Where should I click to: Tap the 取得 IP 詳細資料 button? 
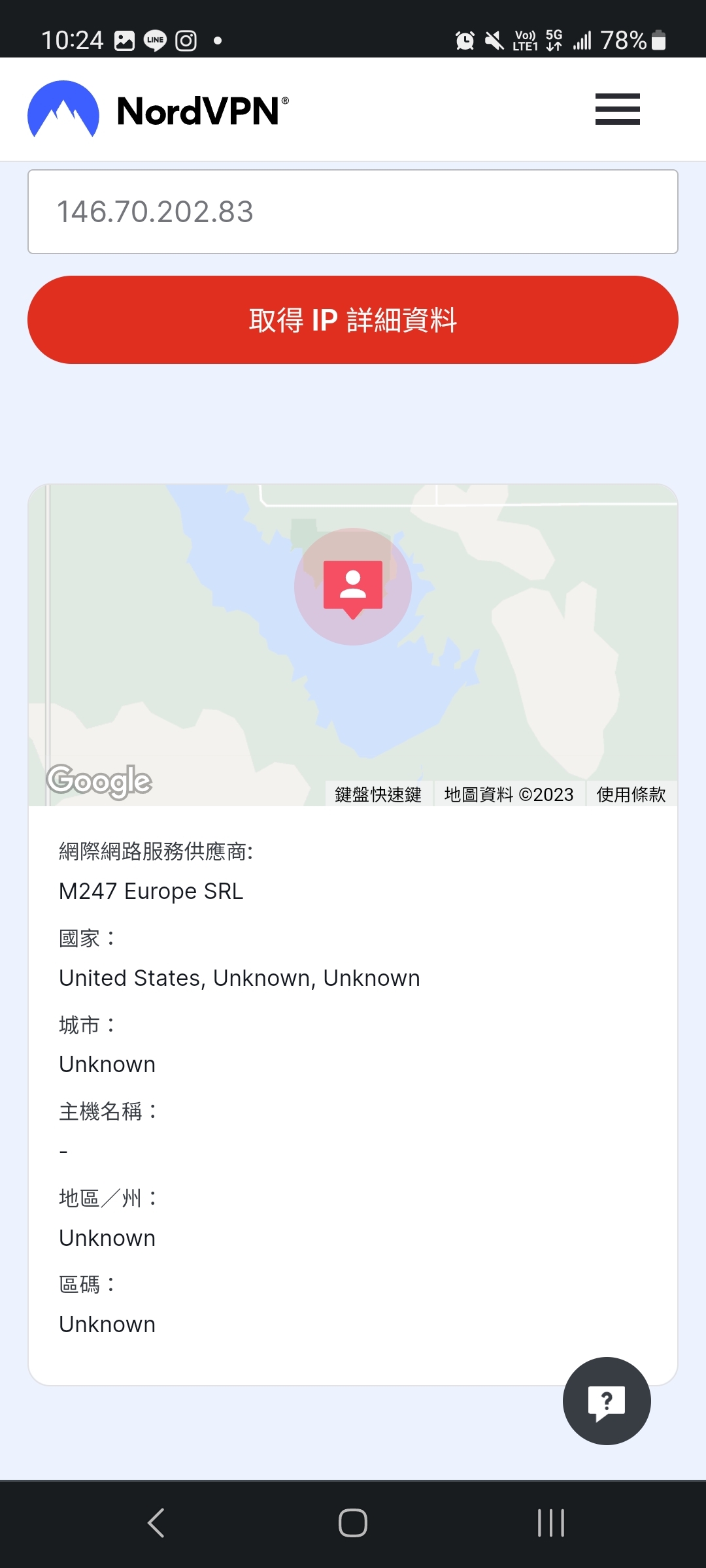353,319
